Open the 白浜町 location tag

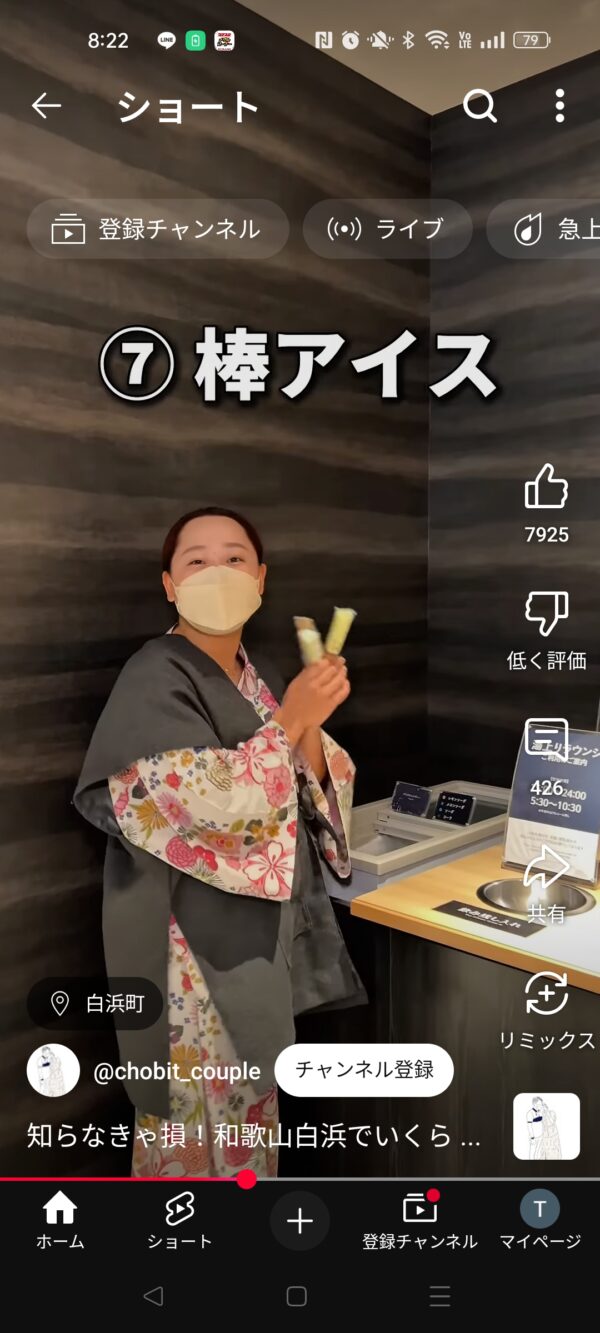coord(96,1003)
